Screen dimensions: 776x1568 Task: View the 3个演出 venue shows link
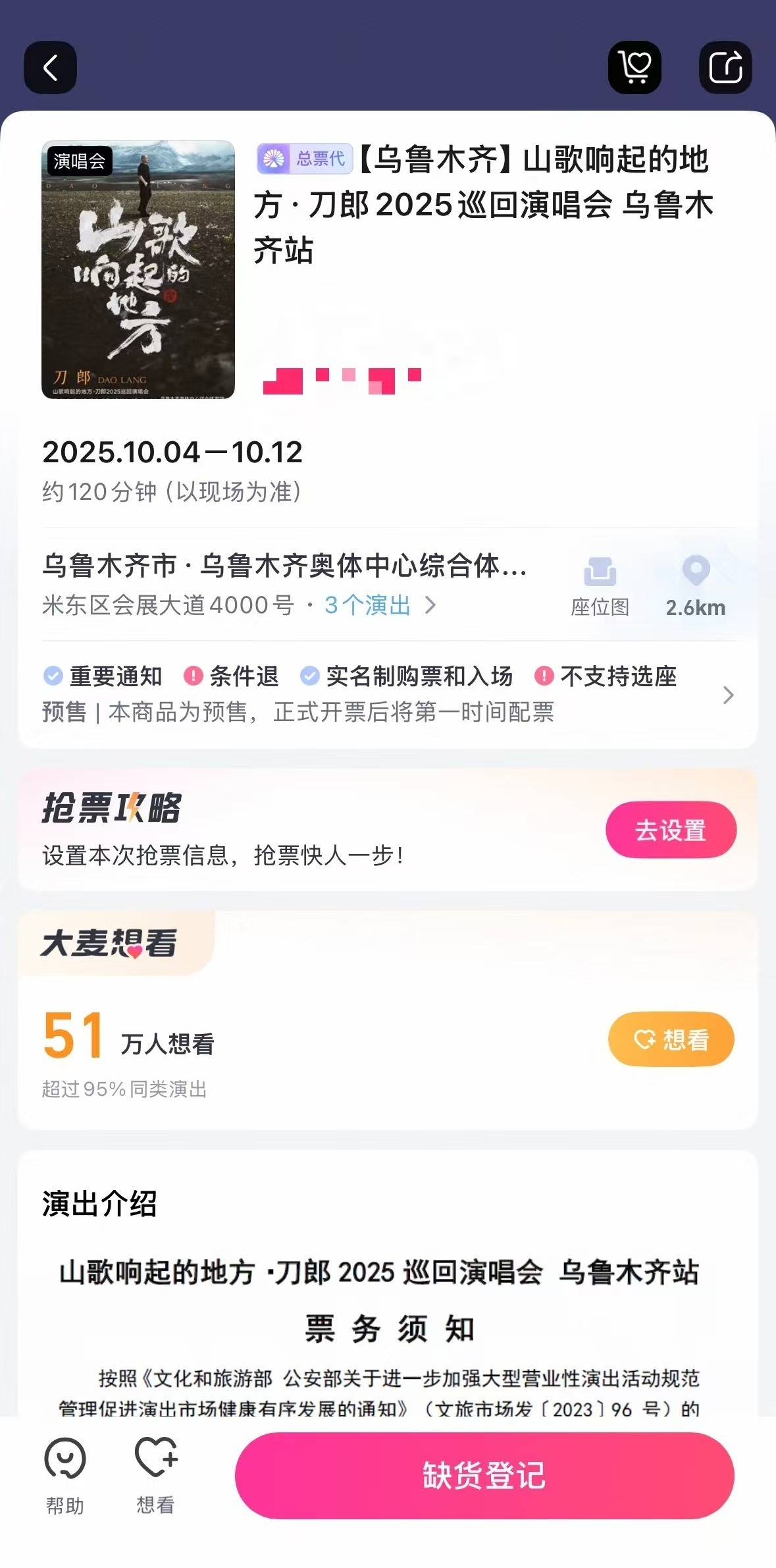point(379,605)
